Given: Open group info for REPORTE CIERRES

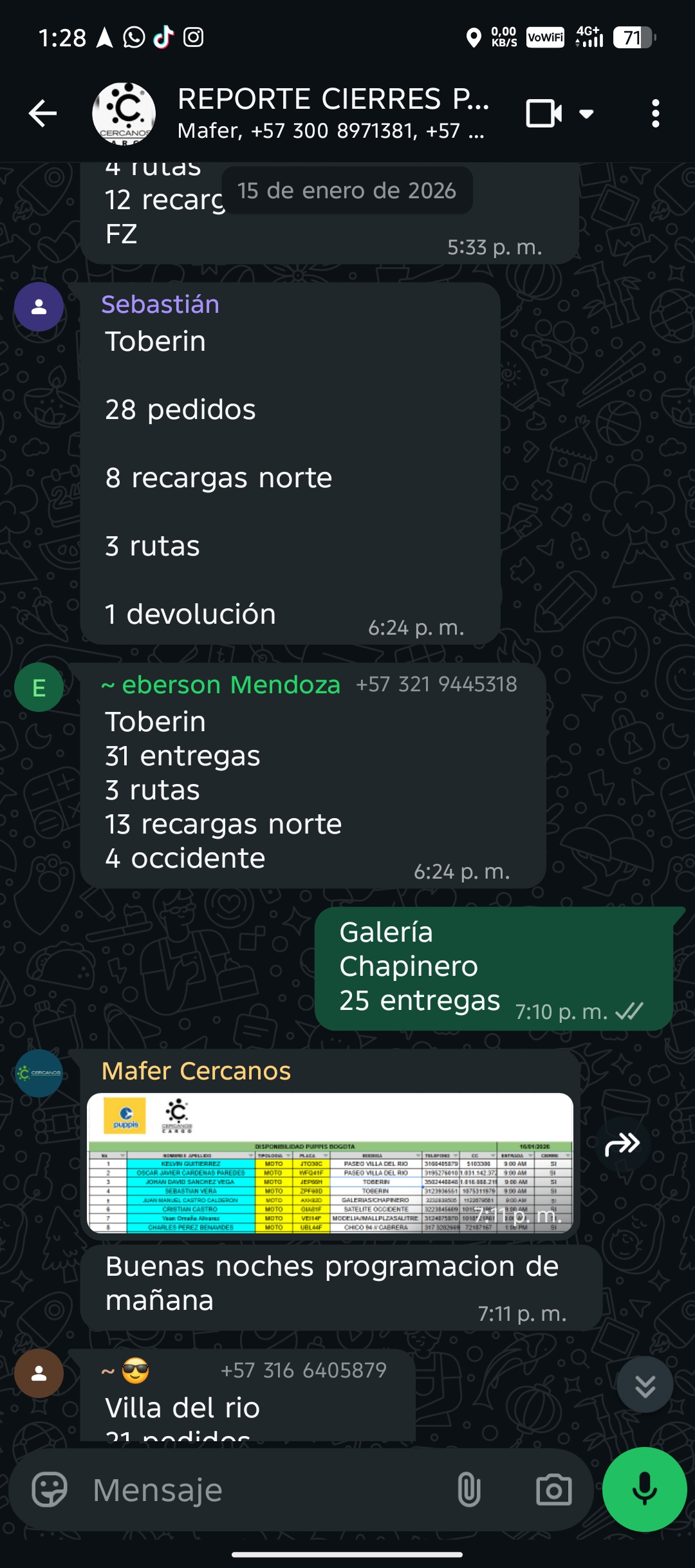Looking at the screenshot, I should pyautogui.click(x=332, y=113).
